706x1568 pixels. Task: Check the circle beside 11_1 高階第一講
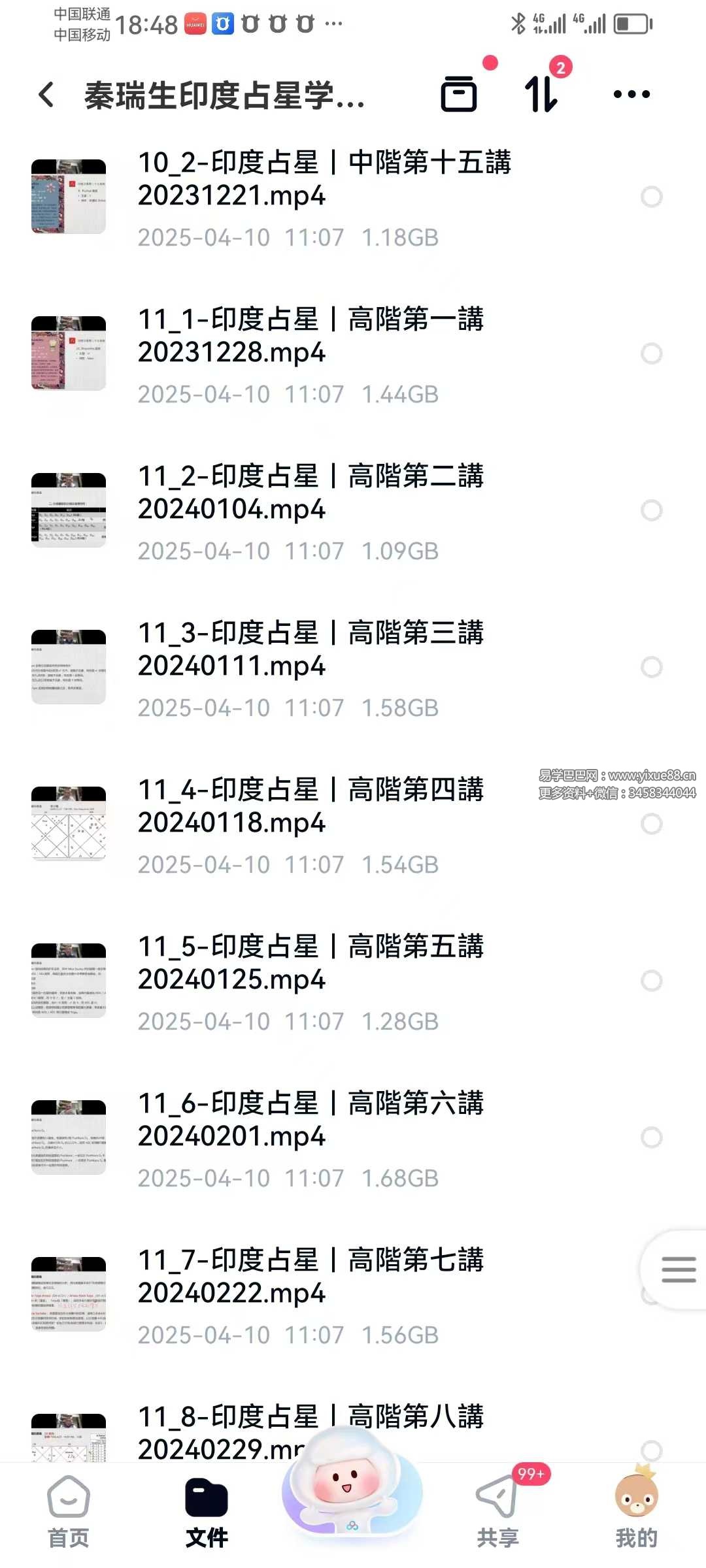(652, 353)
